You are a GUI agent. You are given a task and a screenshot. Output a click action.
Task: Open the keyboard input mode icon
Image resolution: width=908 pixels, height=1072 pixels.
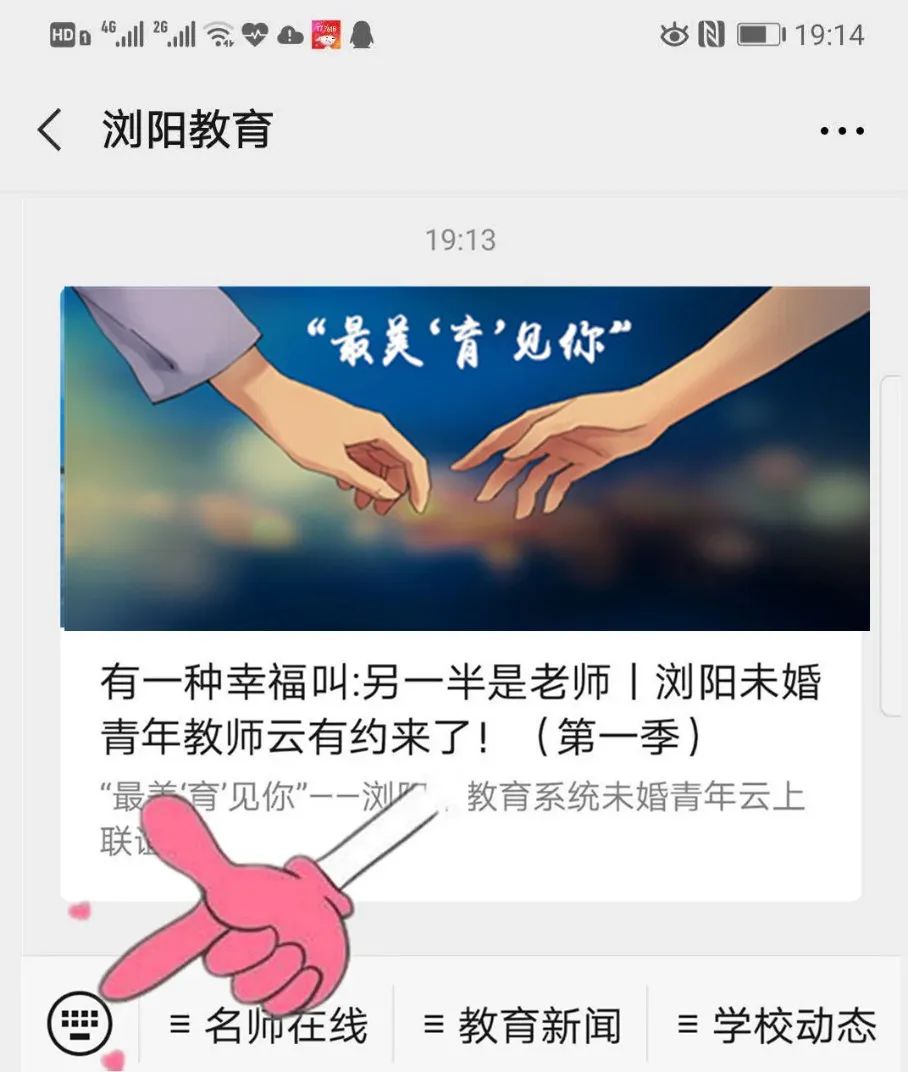coord(80,1022)
